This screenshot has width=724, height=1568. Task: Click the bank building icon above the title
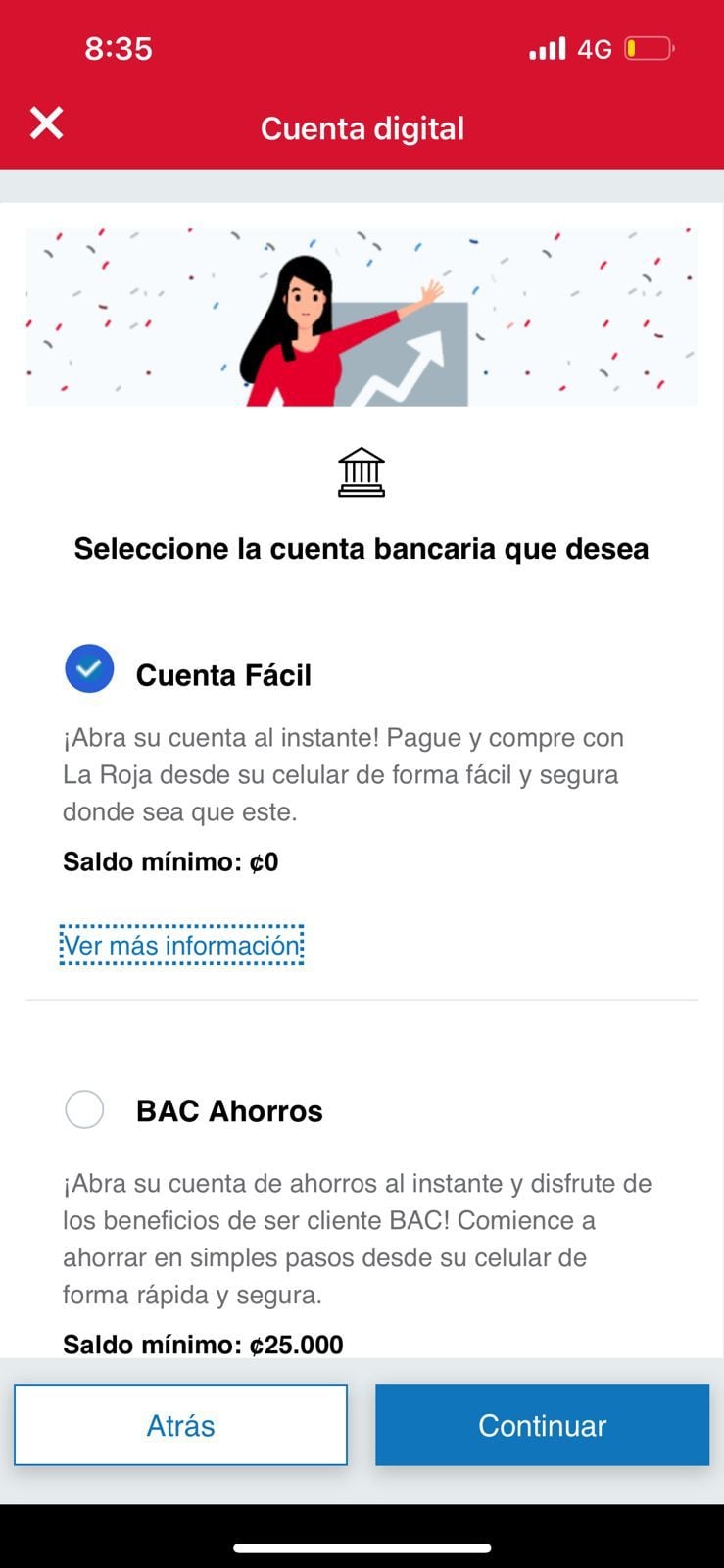(x=362, y=470)
